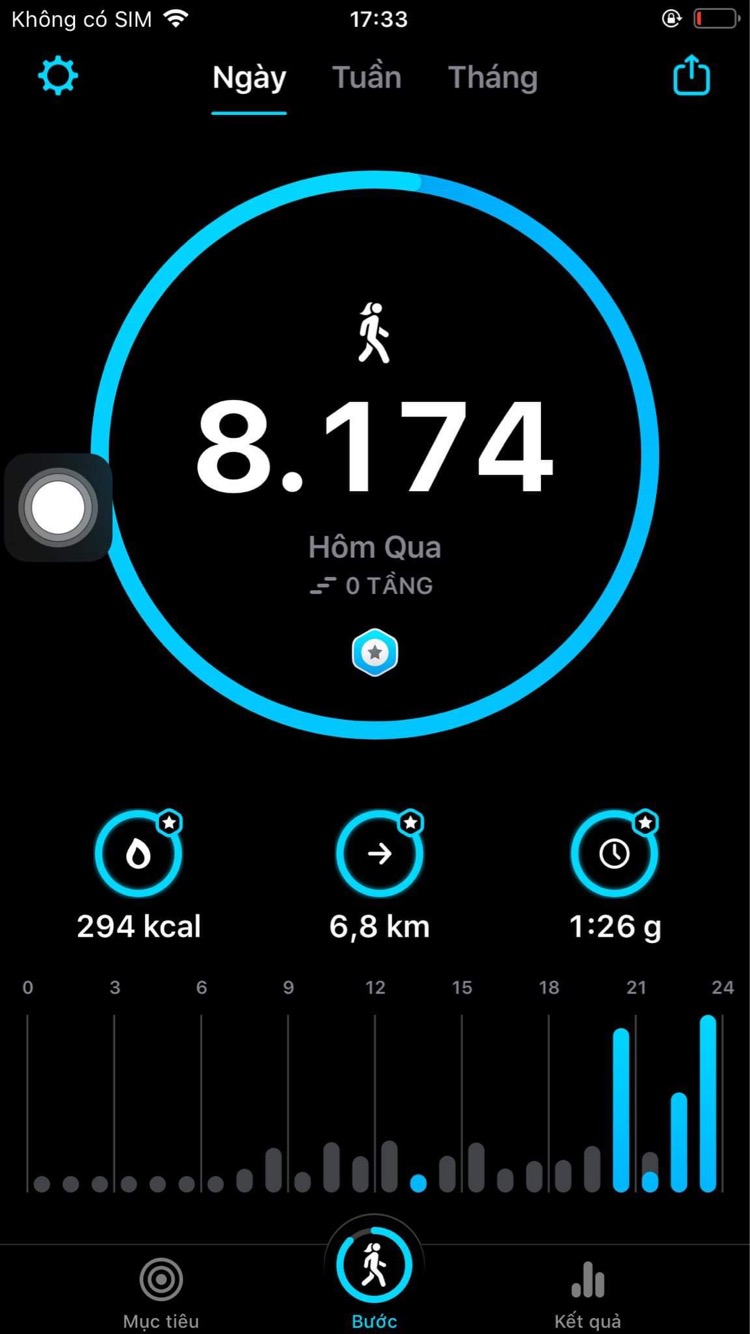Tap the distance ring with arrow icon
The width and height of the screenshot is (750, 1334).
tap(380, 852)
